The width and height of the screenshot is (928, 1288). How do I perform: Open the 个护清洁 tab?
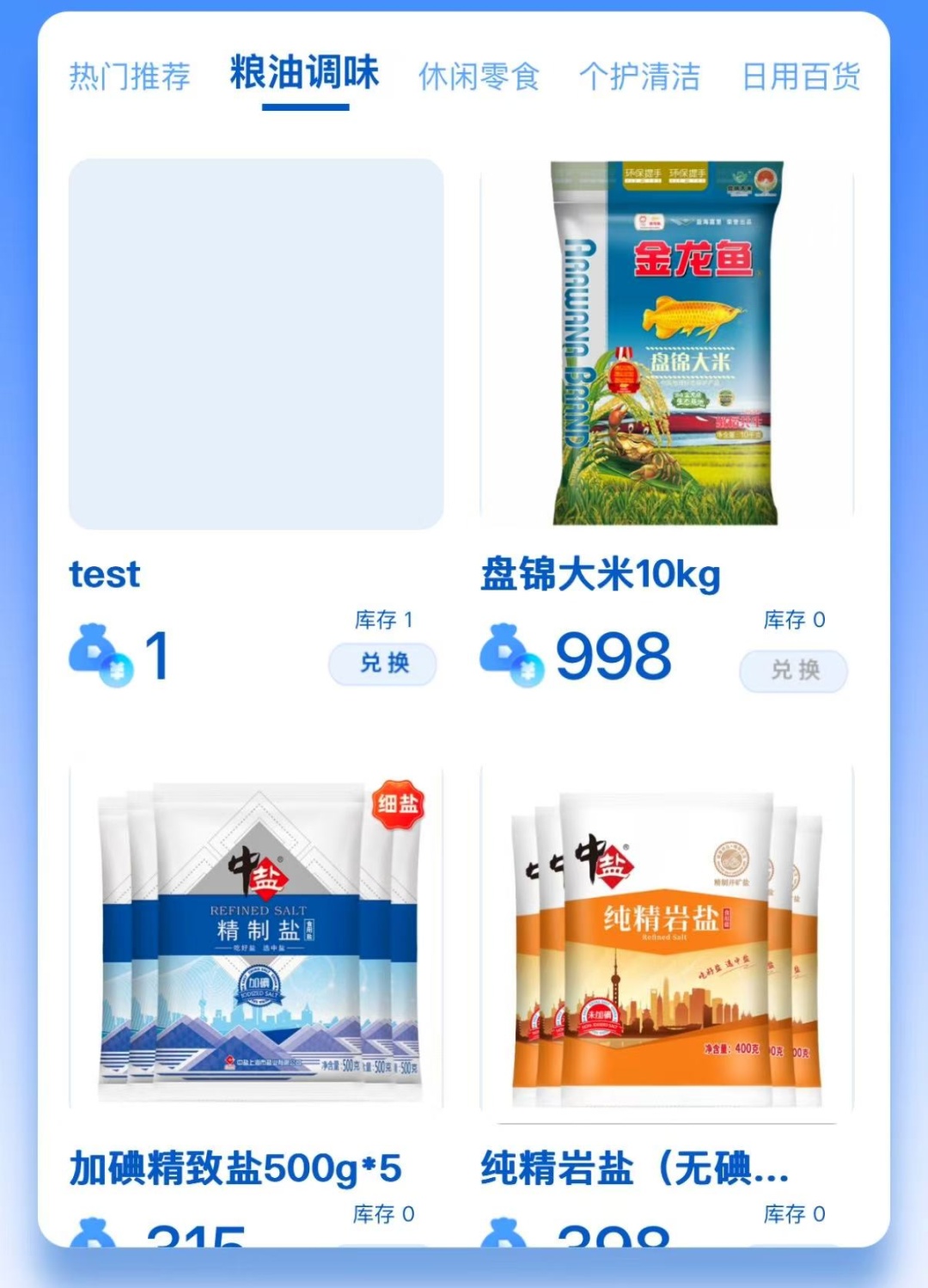point(639,76)
